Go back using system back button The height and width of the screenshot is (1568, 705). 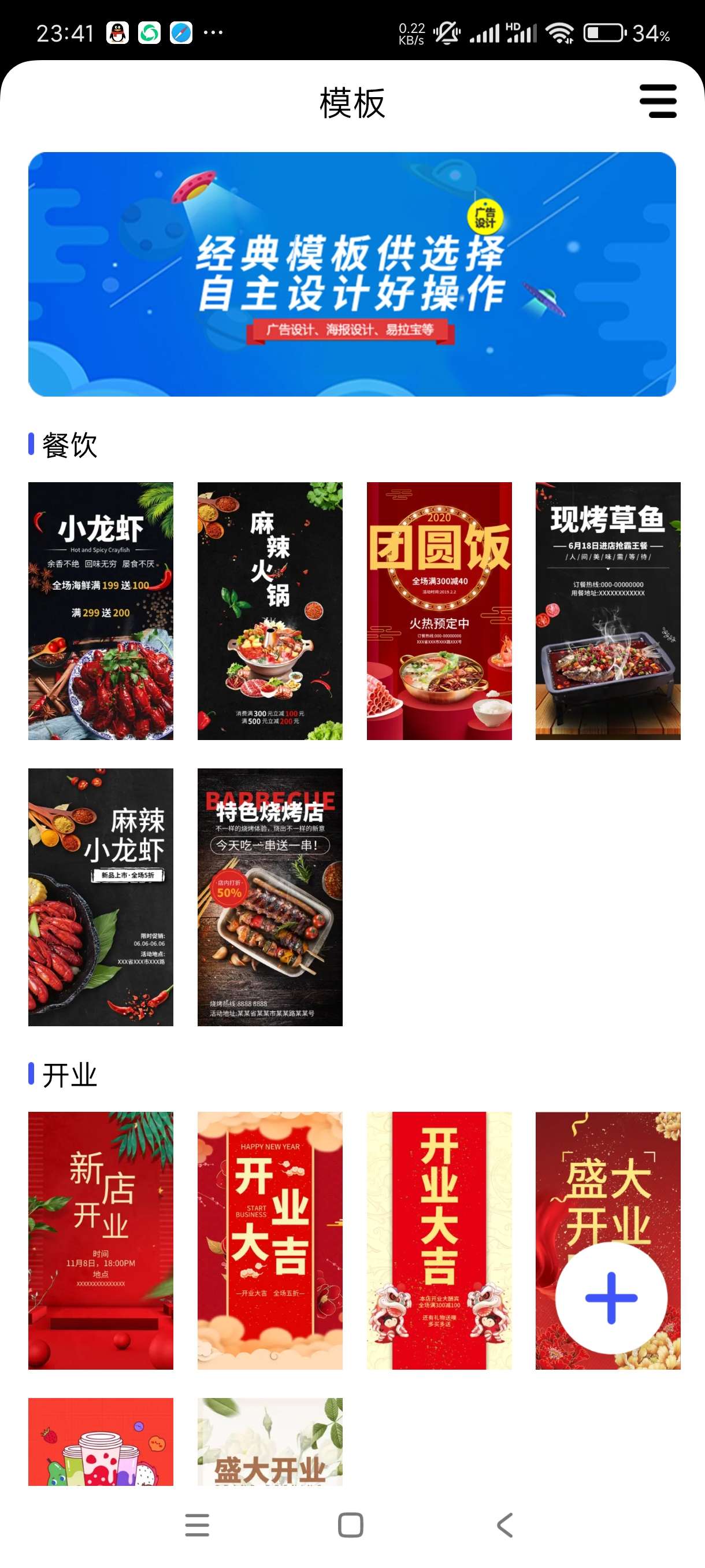(x=505, y=1525)
